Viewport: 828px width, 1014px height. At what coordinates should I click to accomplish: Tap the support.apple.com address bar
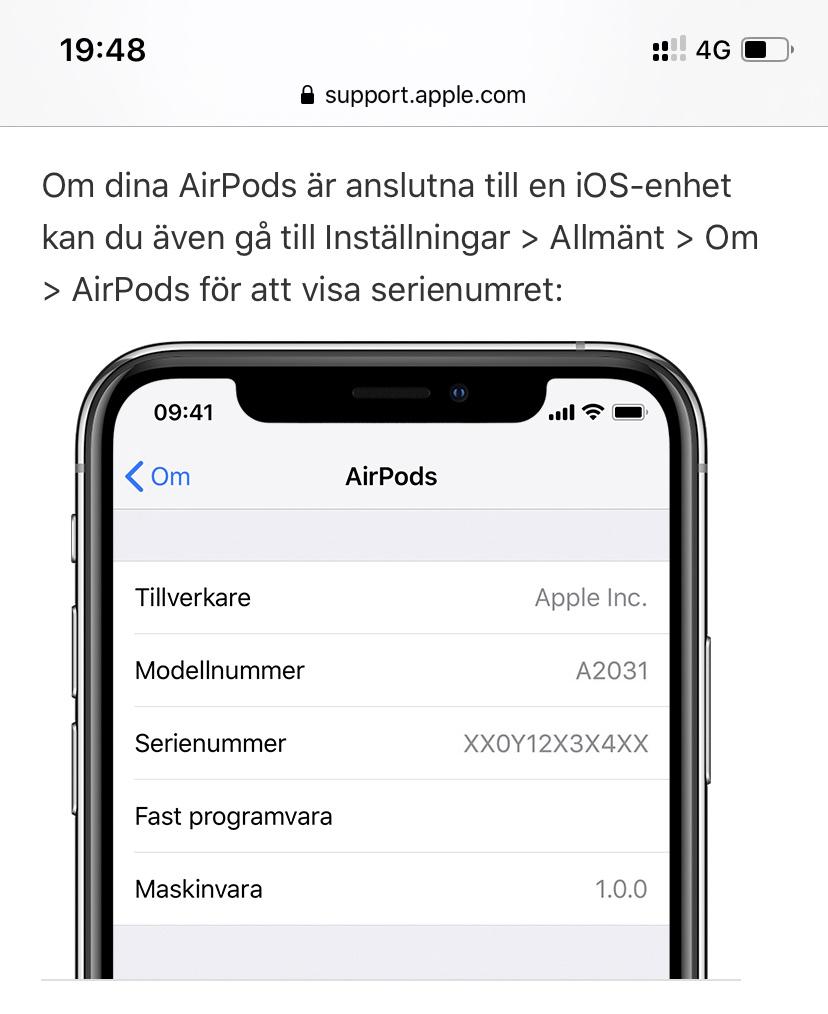click(x=414, y=95)
